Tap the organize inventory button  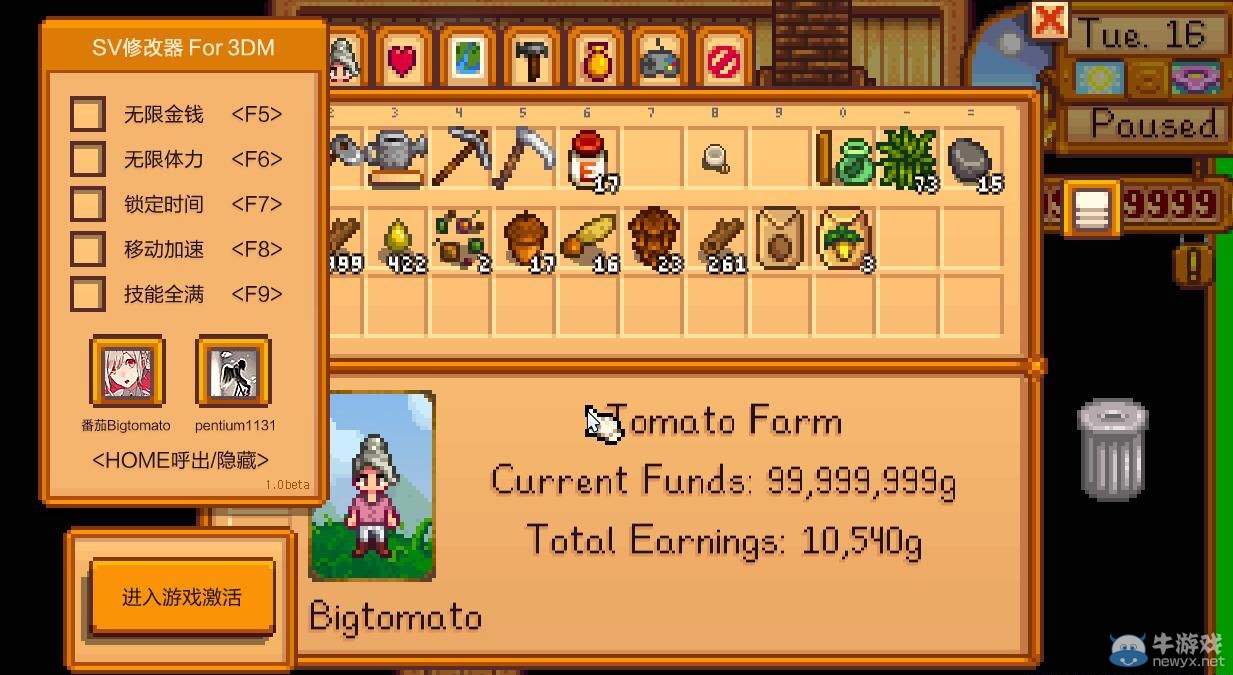pyautogui.click(x=1091, y=208)
